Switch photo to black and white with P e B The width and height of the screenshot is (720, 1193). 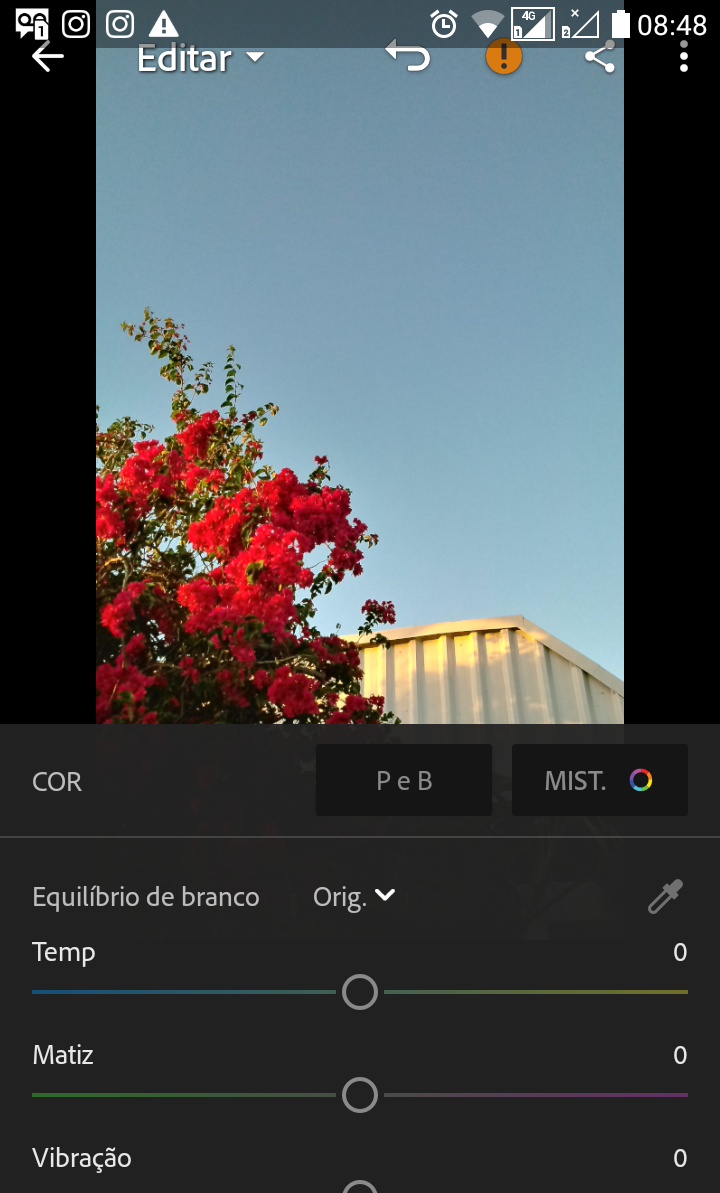click(x=403, y=780)
